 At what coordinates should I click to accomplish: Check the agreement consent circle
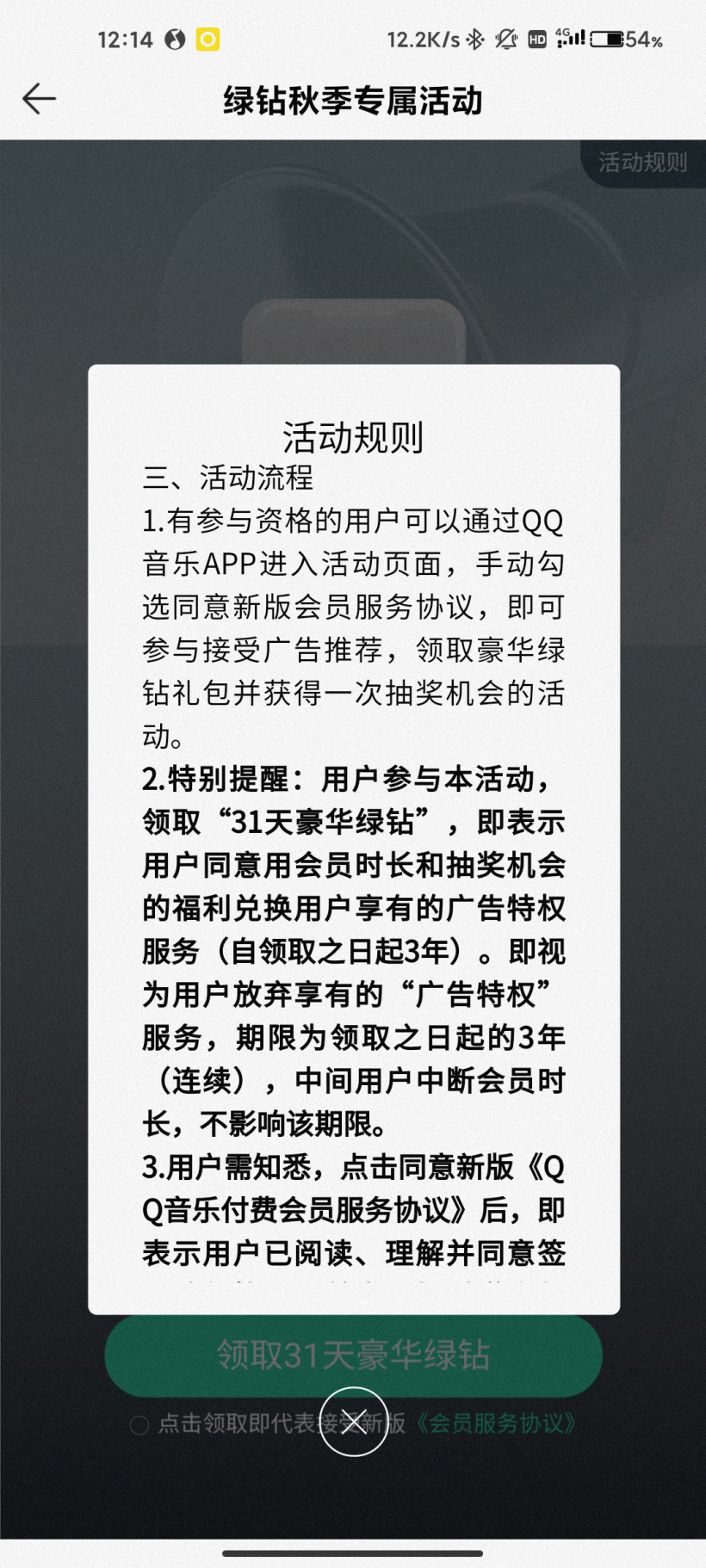pyautogui.click(x=139, y=1425)
